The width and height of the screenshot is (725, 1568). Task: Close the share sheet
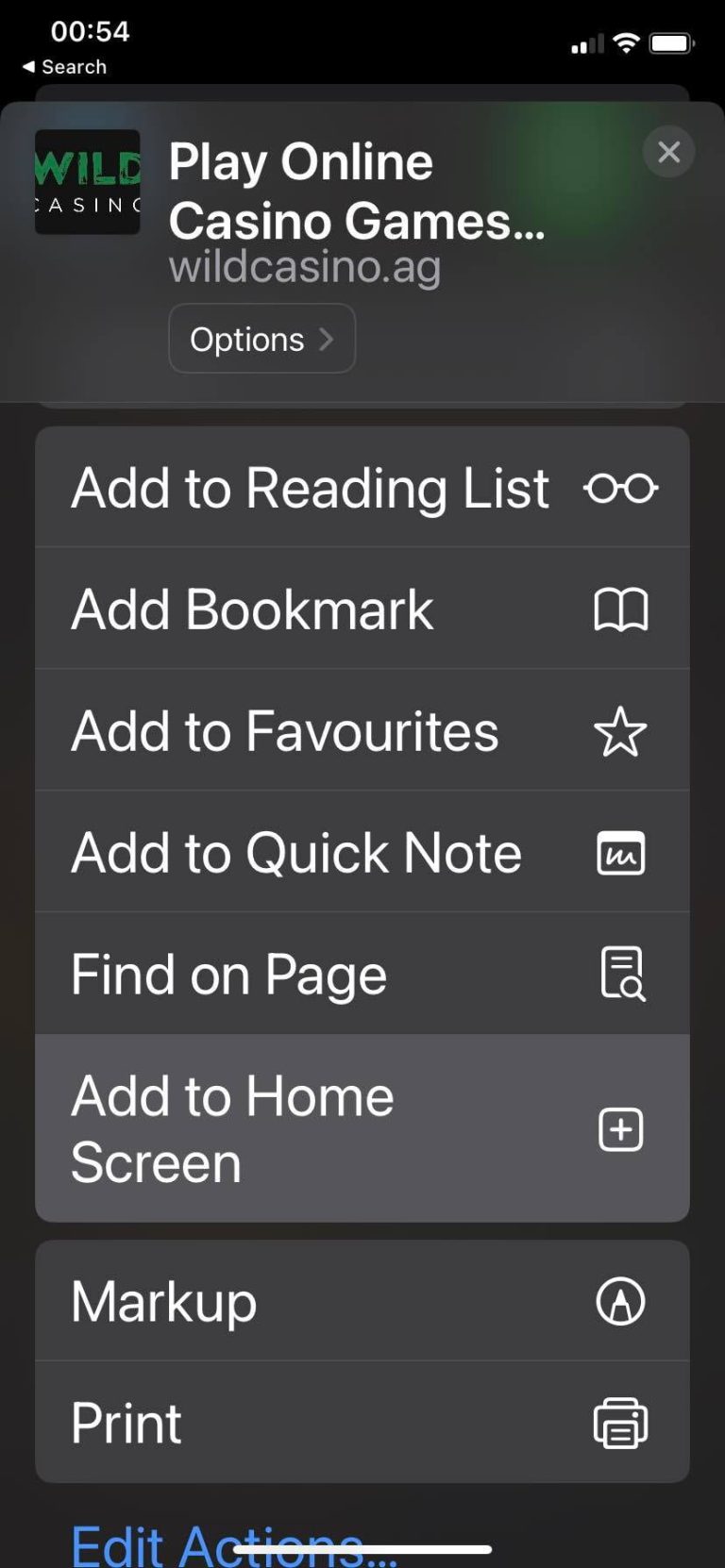pos(668,152)
